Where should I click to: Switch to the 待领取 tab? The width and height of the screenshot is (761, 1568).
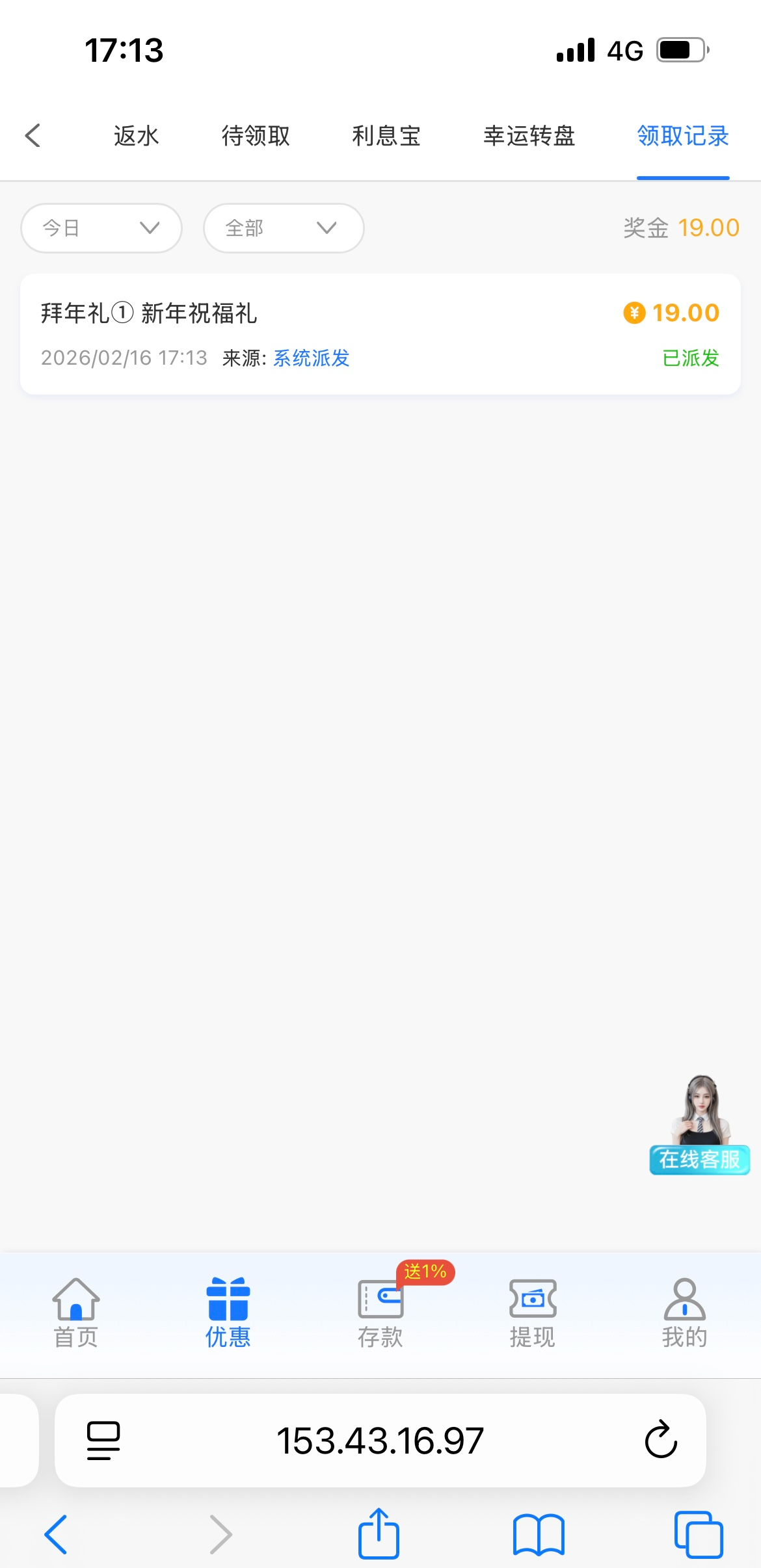point(256,136)
